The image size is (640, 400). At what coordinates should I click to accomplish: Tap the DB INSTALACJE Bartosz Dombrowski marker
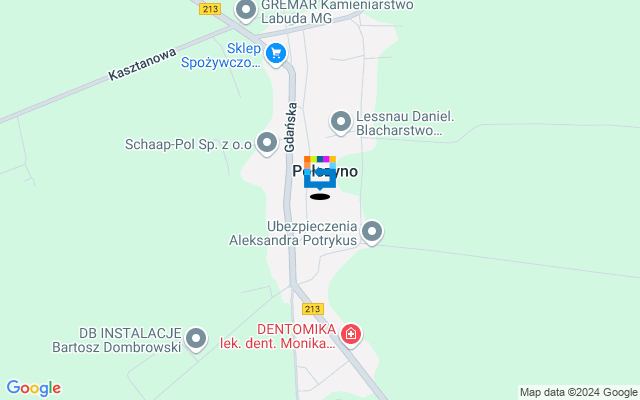[x=196, y=340]
